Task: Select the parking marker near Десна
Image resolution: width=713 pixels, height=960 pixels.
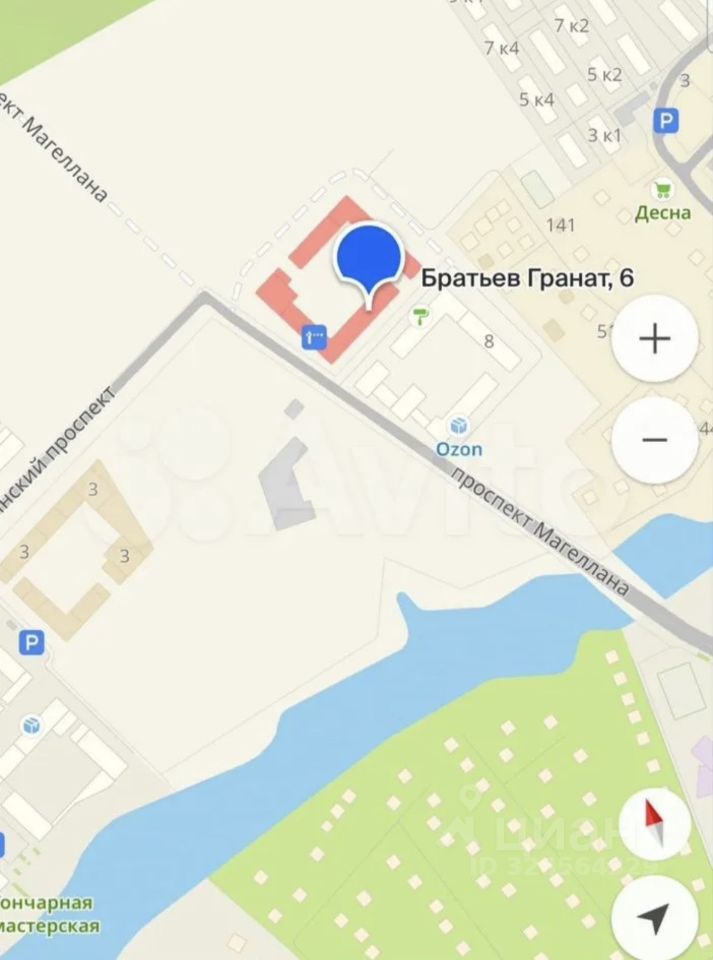Action: click(x=664, y=121)
